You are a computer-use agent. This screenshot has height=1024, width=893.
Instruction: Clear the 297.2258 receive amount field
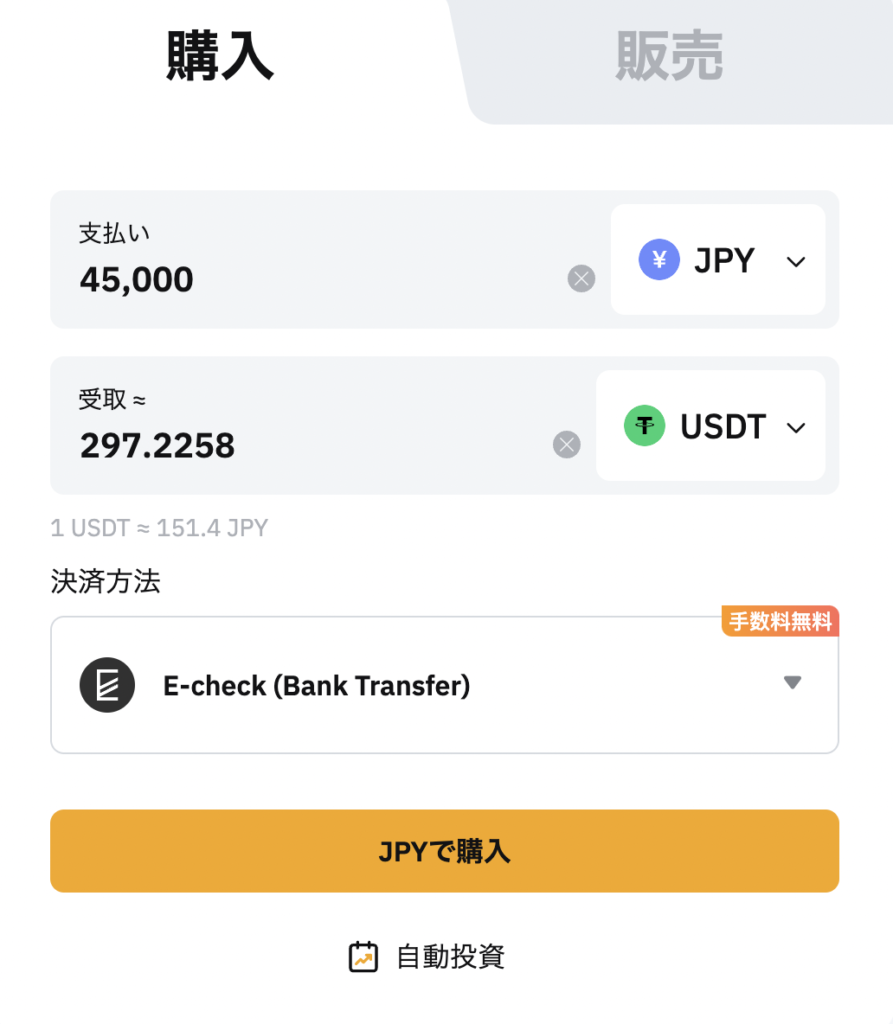[x=567, y=444]
